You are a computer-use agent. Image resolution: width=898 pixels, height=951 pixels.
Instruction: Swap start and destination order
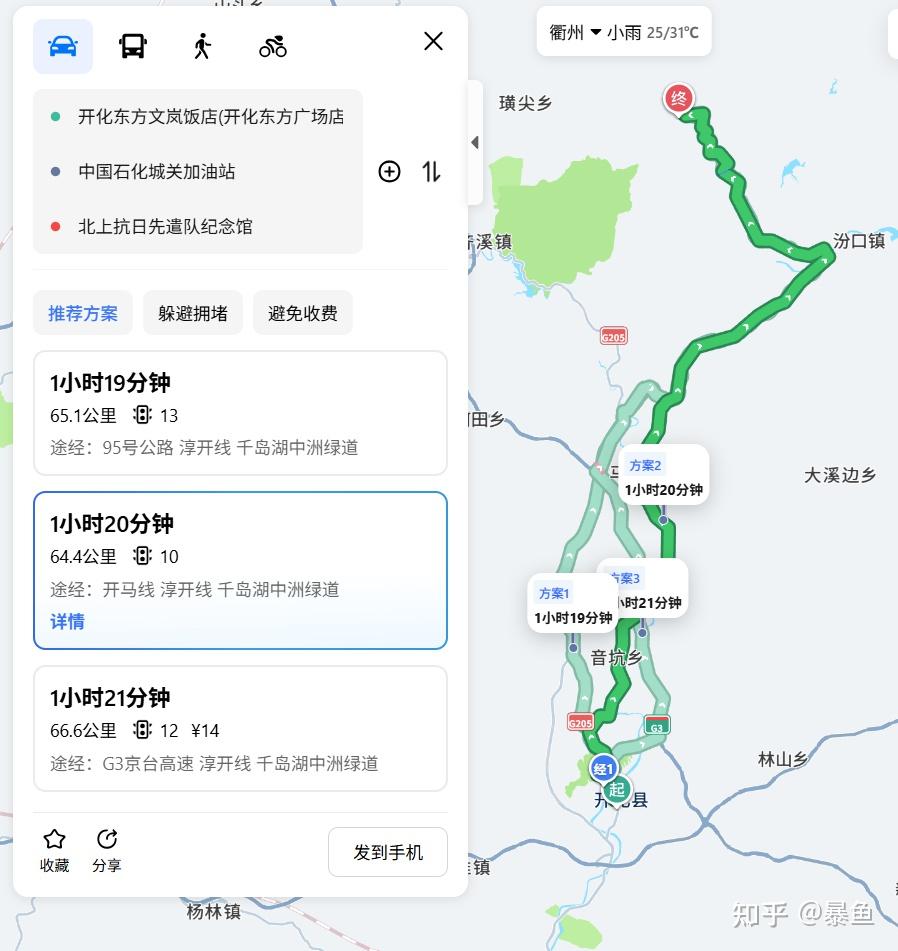431,172
